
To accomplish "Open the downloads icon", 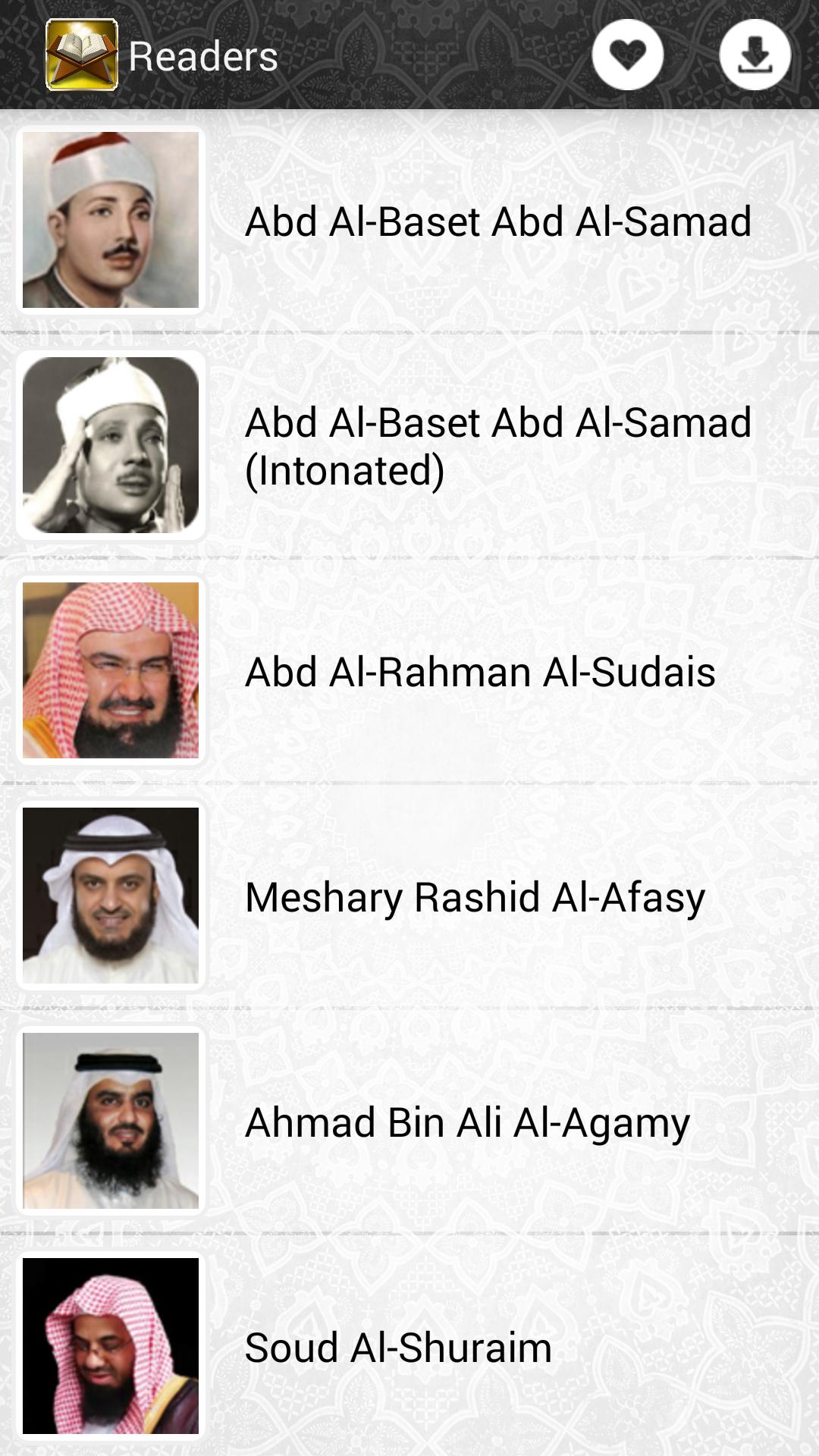I will (x=755, y=55).
